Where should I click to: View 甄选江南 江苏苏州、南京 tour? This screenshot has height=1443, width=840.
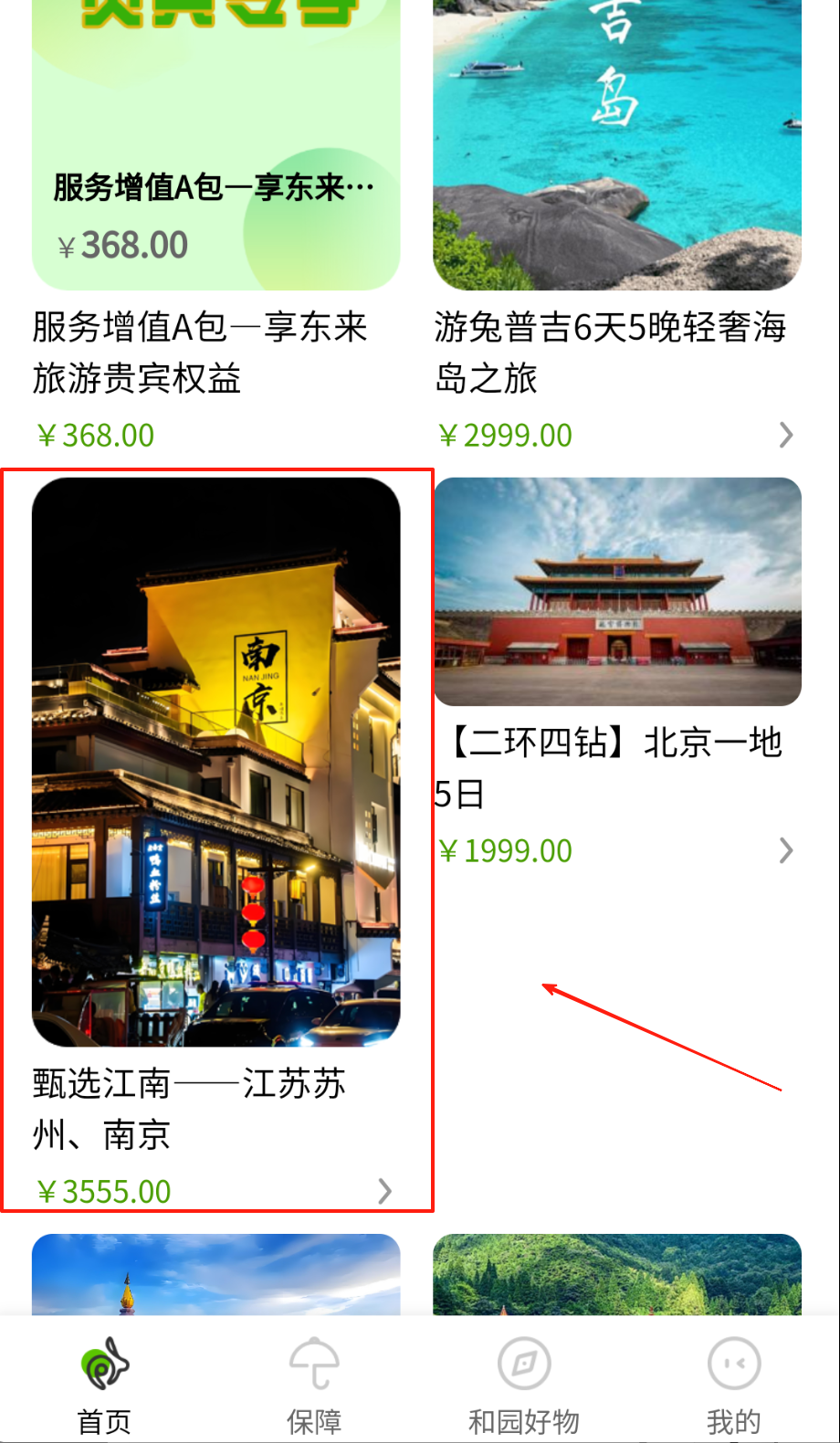[x=215, y=763]
